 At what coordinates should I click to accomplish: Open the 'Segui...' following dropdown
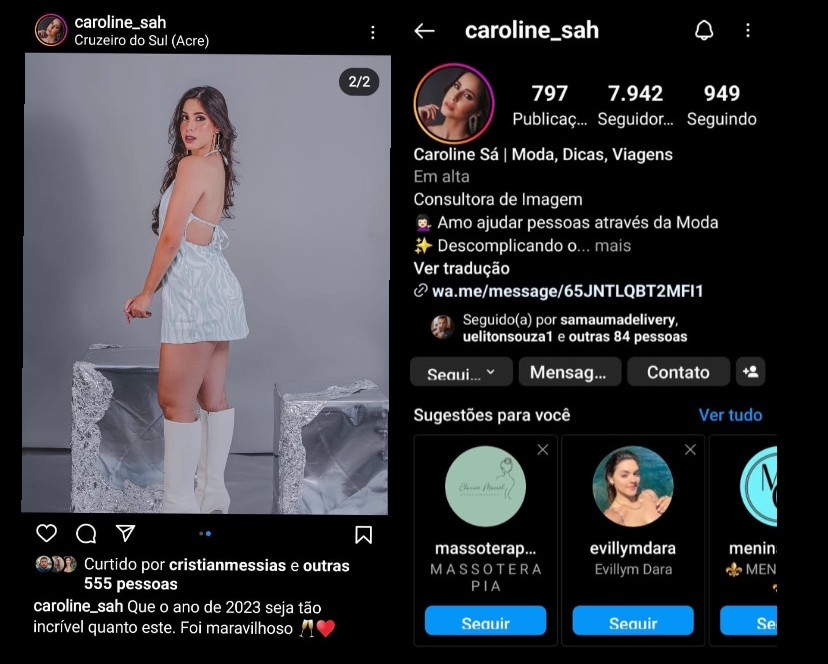[x=461, y=372]
